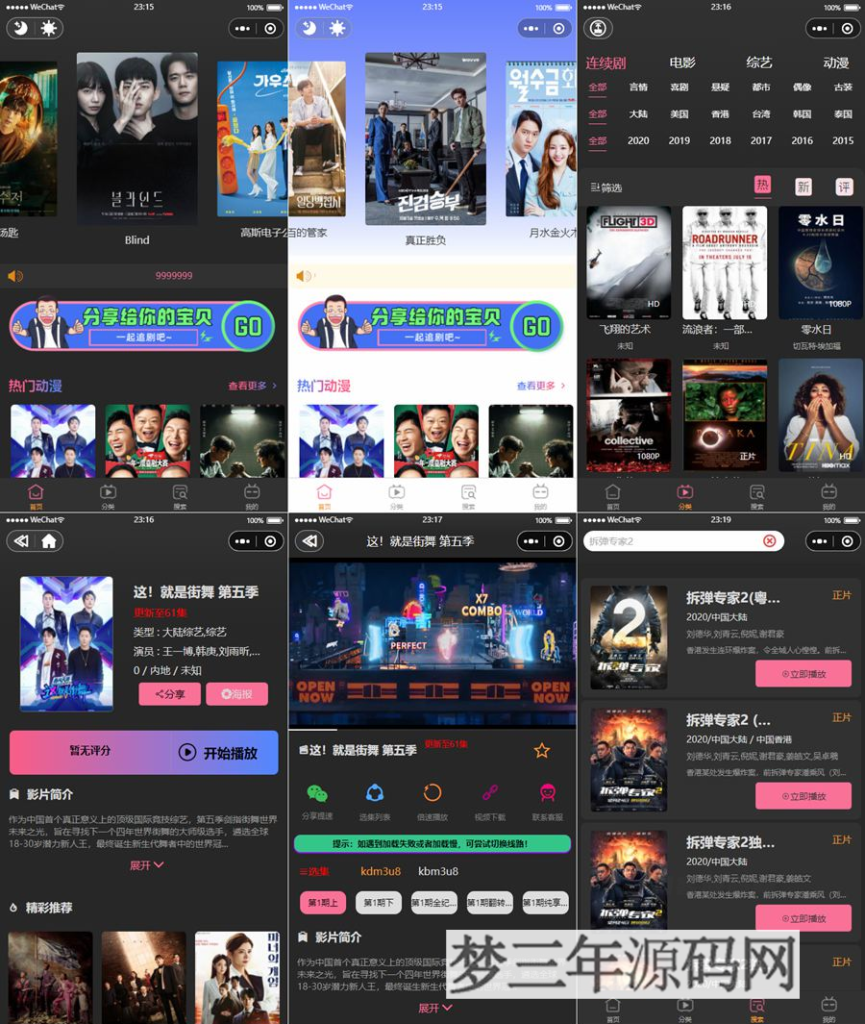Open the 分类 (categories) tab icon in bottom navigation
Screen dimensions: 865x1024
pos(108,492)
